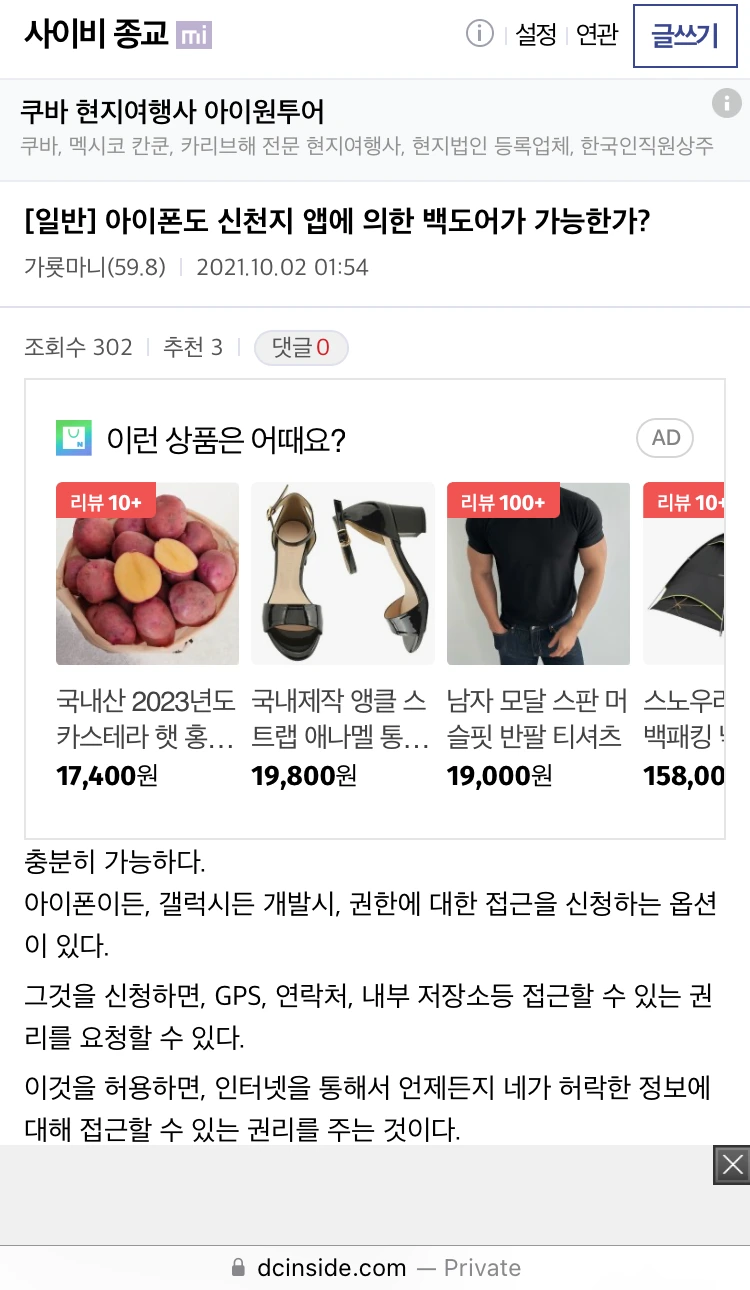Viewport: 750px width, 1290px height.
Task: Click the black ankle strap heels thumbnail
Action: coord(343,573)
